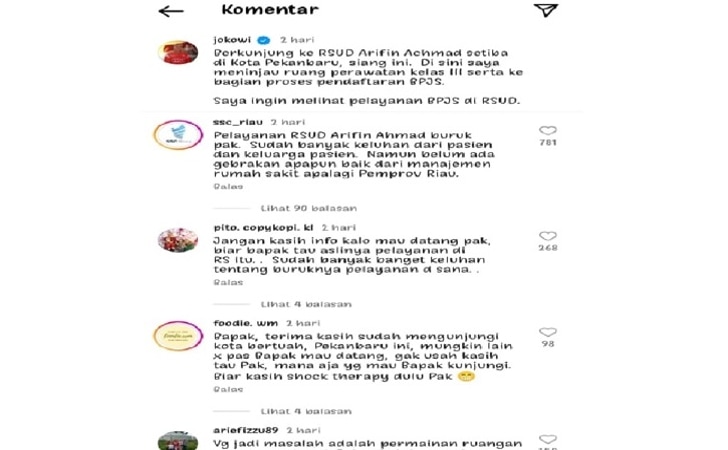
Task: Expand Lihat 4 balasan under pito.copykopi.kl
Action: click(x=308, y=304)
